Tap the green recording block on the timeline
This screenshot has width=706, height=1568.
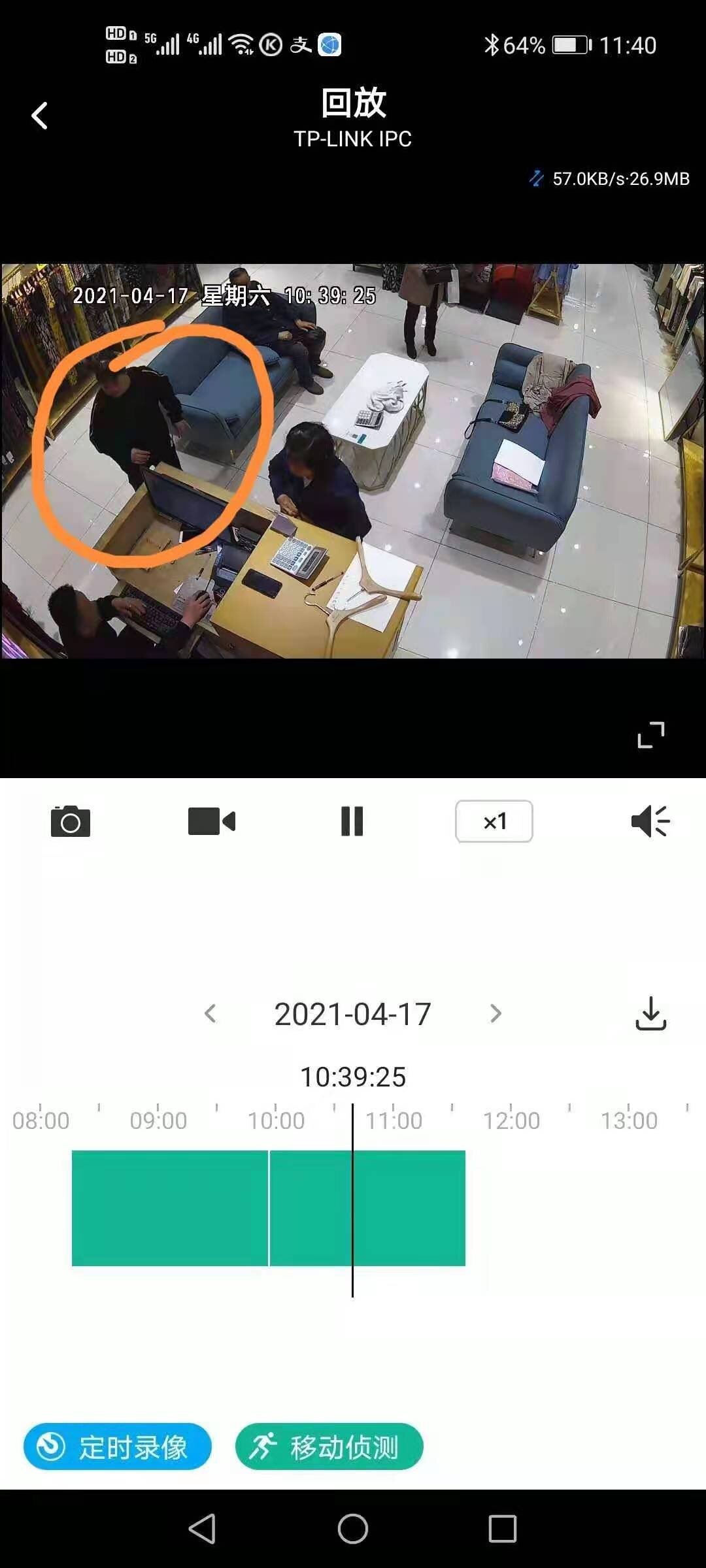tap(170, 1208)
